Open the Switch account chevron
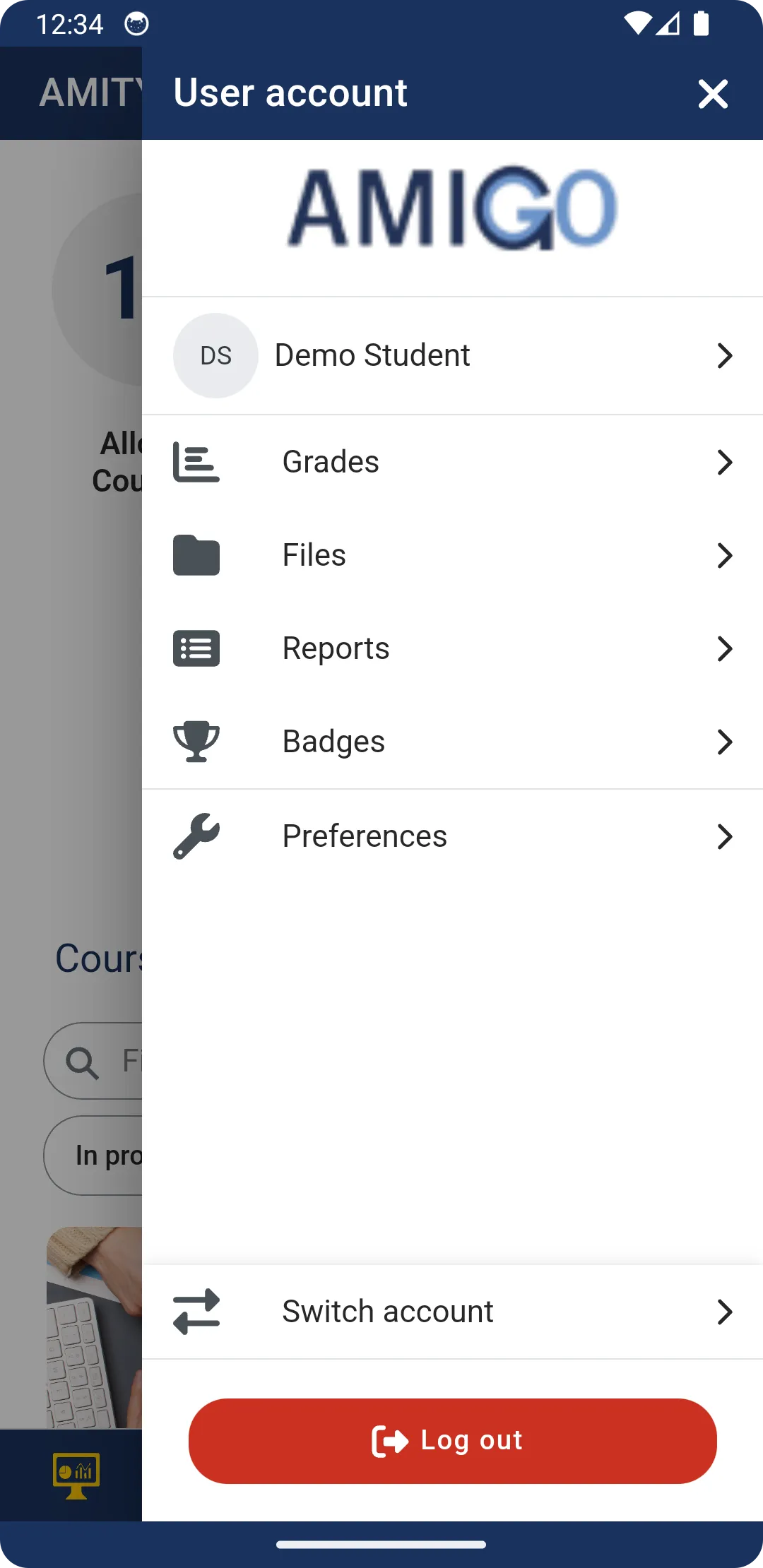 [x=726, y=1312]
